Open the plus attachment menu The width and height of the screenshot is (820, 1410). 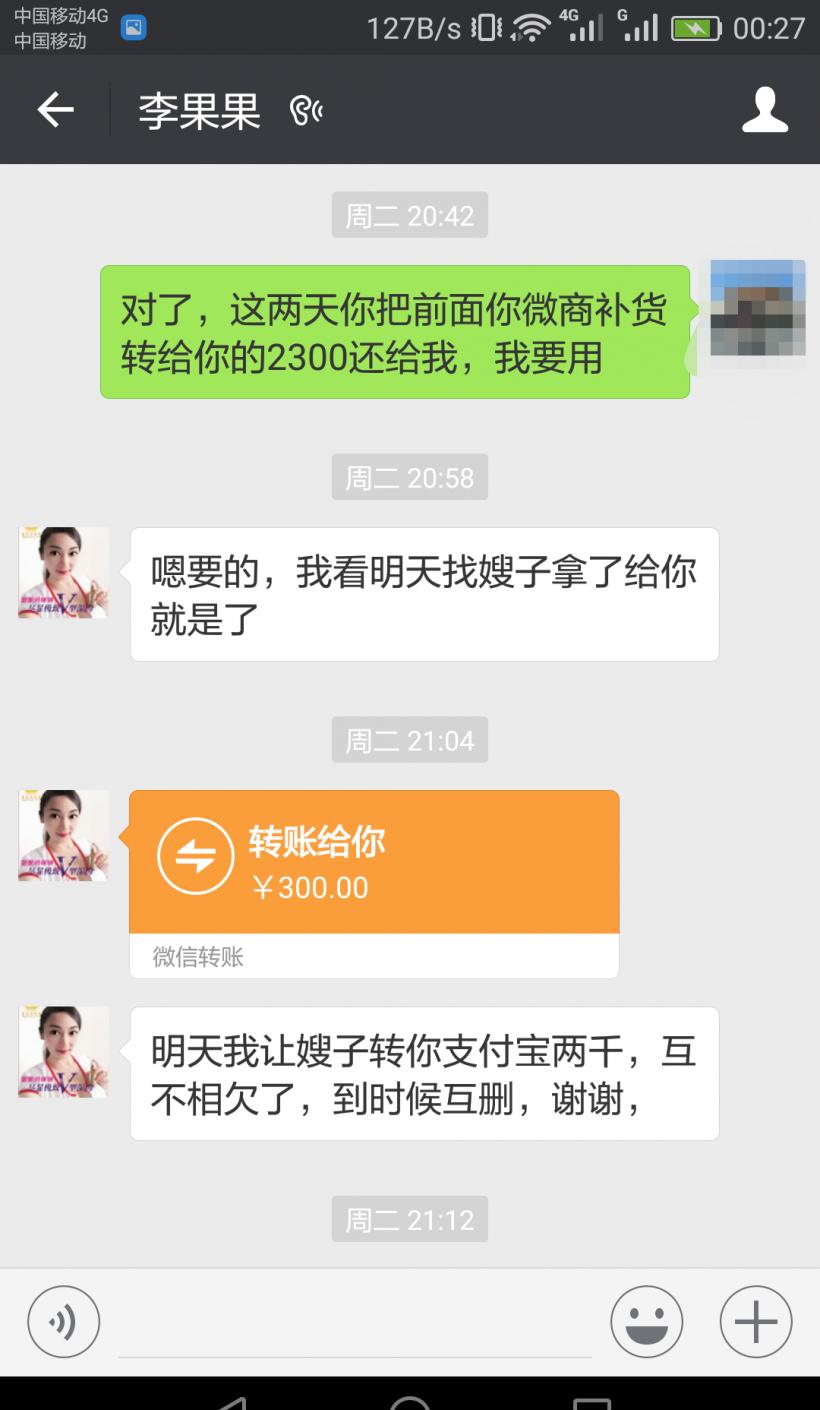pos(754,1321)
